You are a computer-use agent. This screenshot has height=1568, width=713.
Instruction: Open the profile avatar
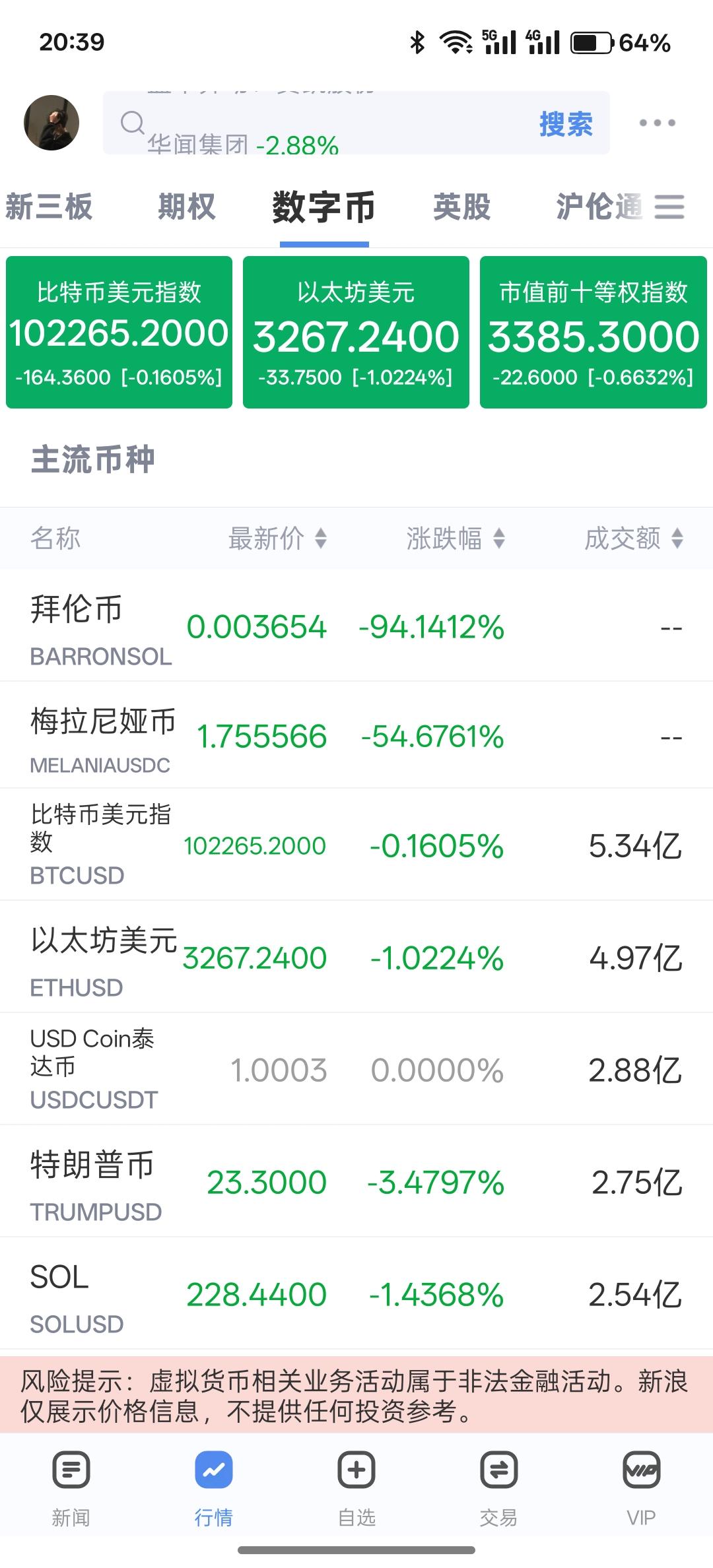coord(51,123)
